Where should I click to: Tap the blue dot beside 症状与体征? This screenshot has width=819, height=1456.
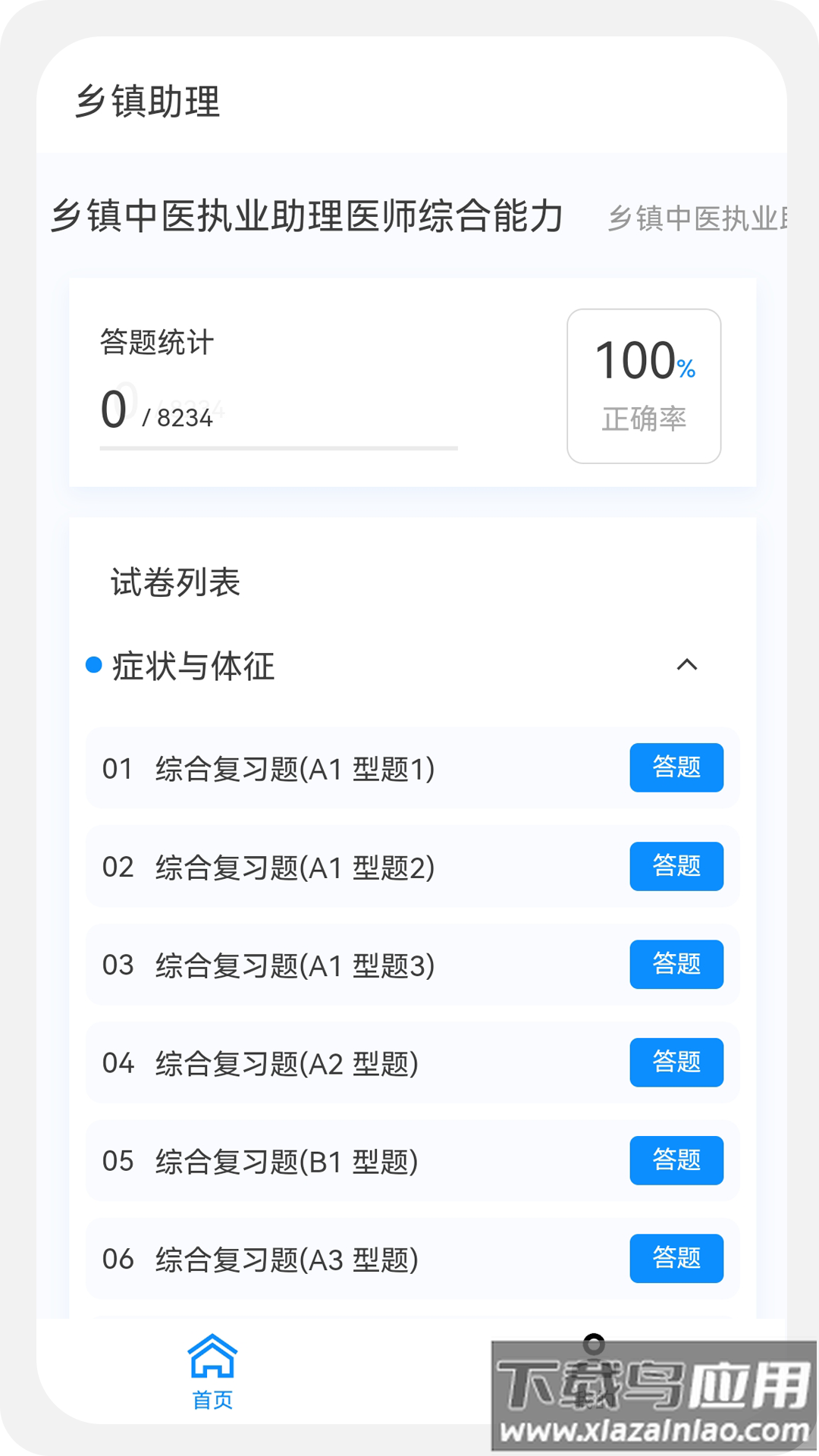(93, 665)
